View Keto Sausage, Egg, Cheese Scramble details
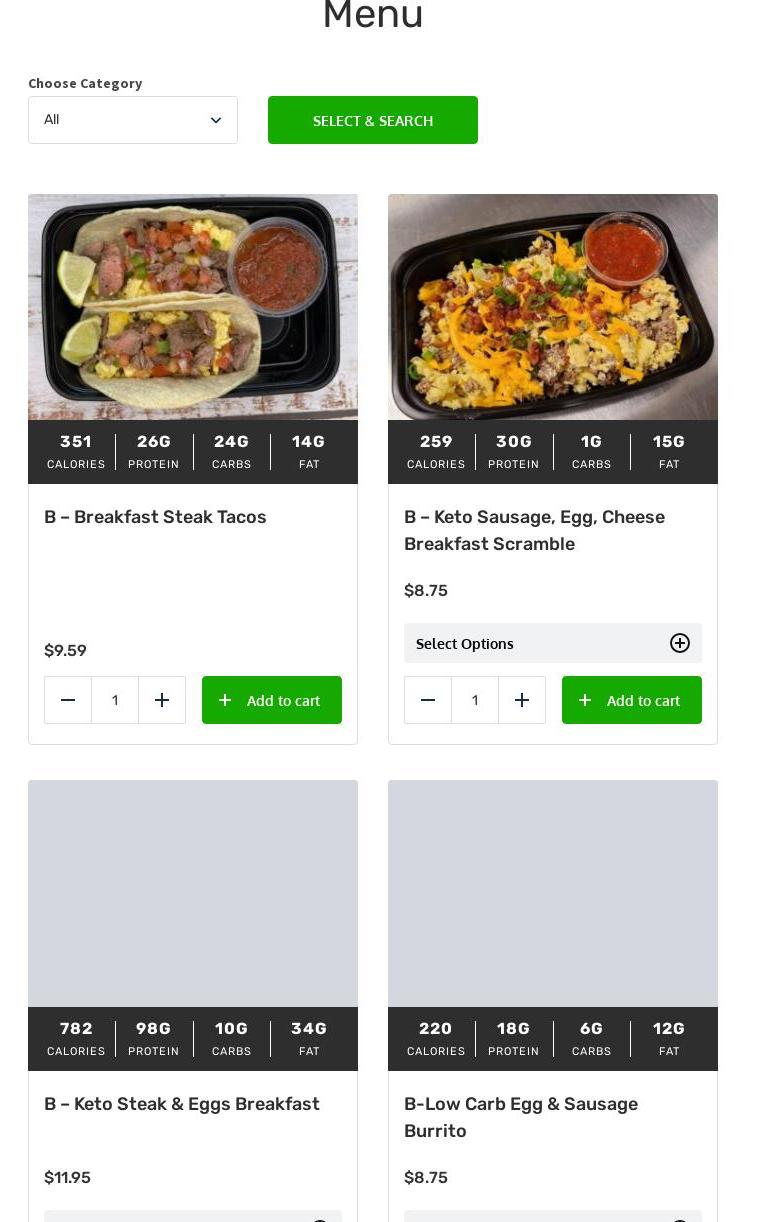The width and height of the screenshot is (765, 1222). [534, 530]
